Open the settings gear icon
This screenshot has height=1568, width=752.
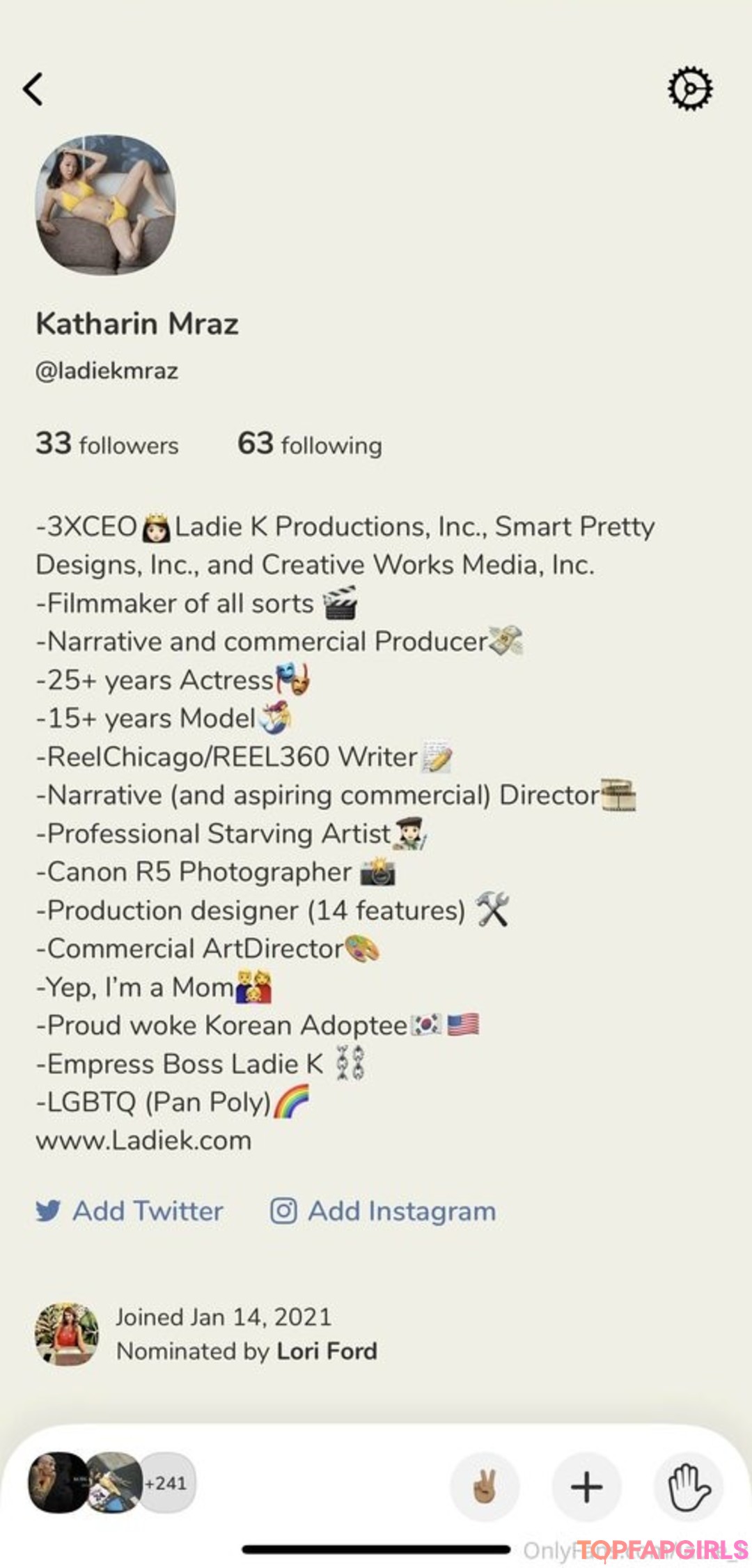coord(690,89)
